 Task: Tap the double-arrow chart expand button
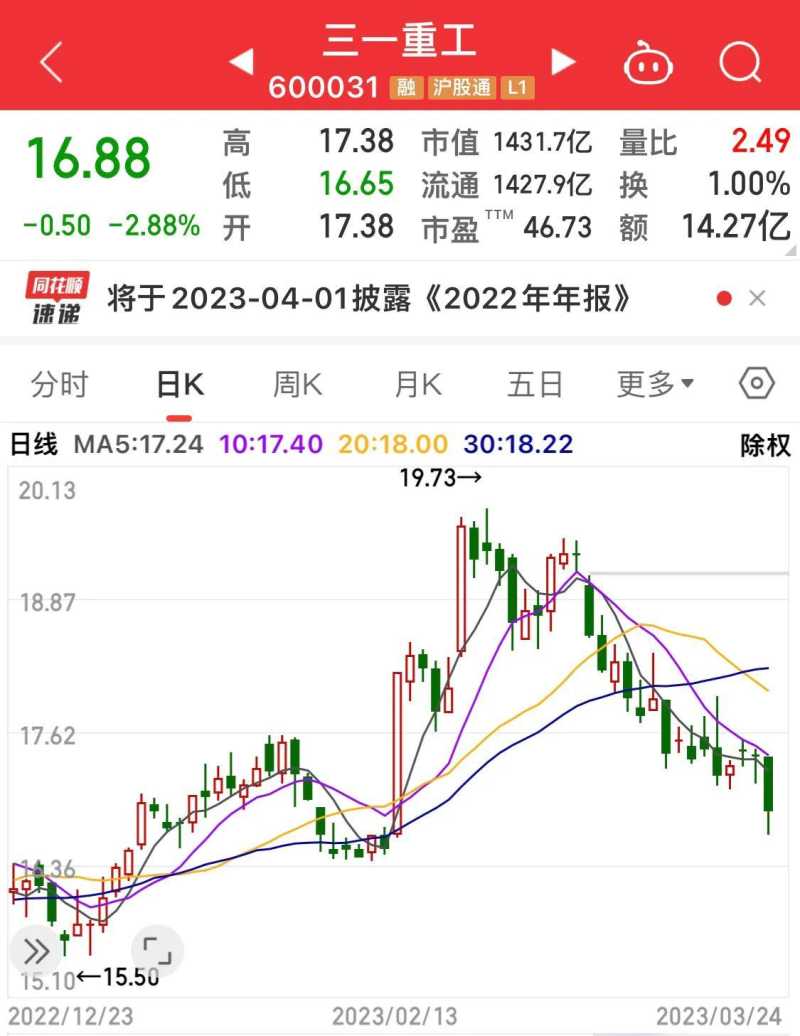pyautogui.click(x=36, y=951)
